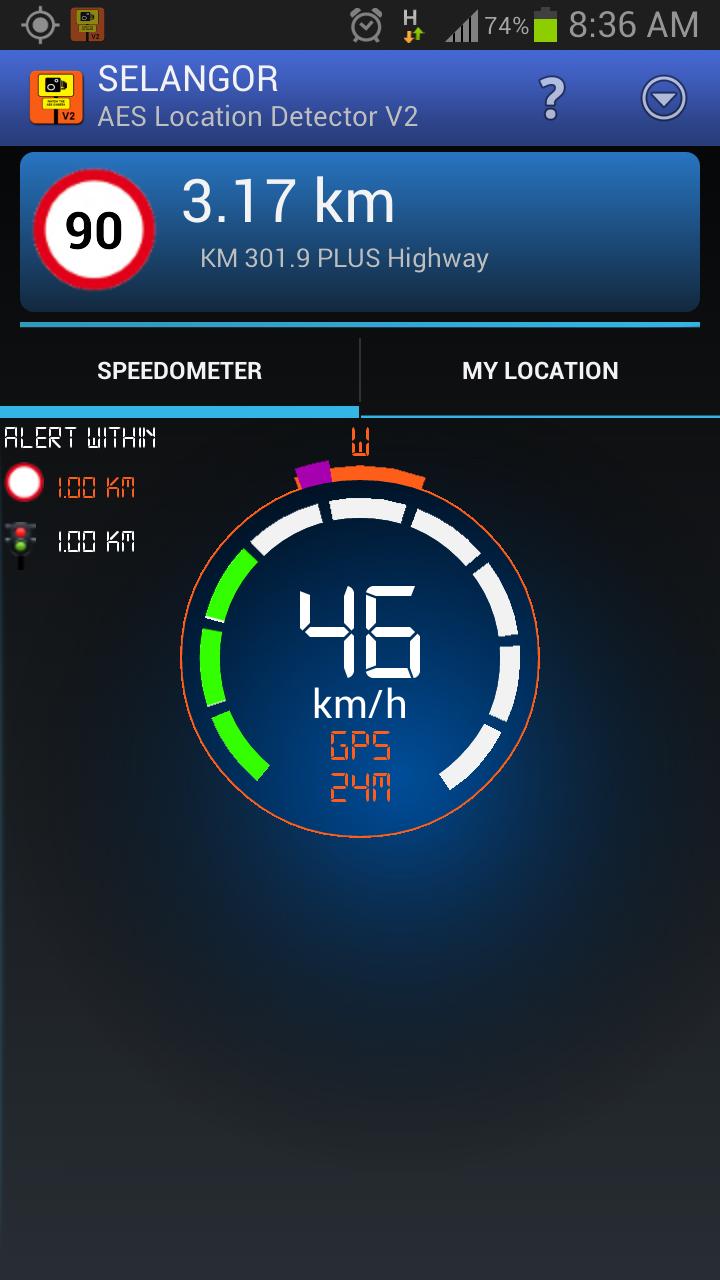Switch to the MY LOCATION tab

(540, 370)
